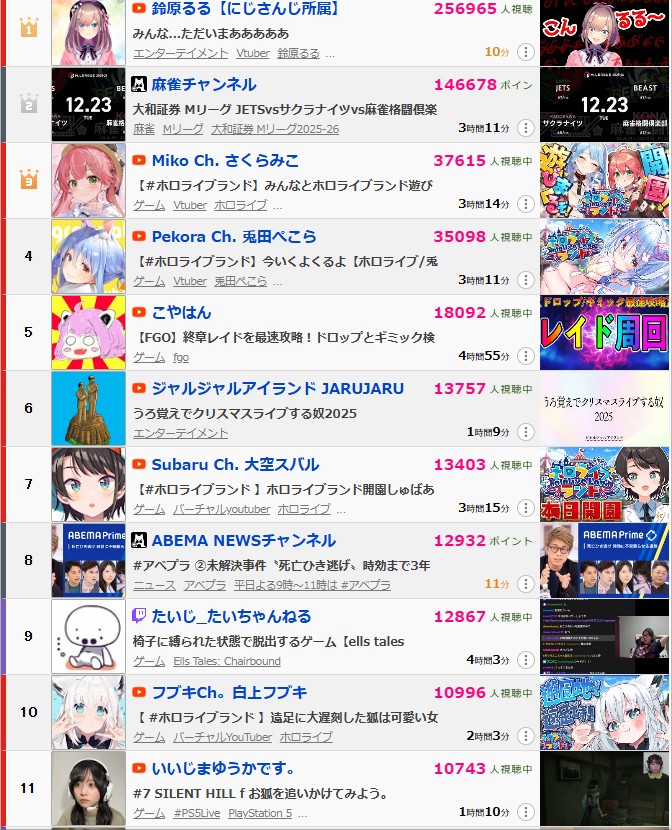This screenshot has height=830, width=672.
Task: Open 鈴原るる【にじさんじ所属】 channel link
Action: click(x=244, y=9)
